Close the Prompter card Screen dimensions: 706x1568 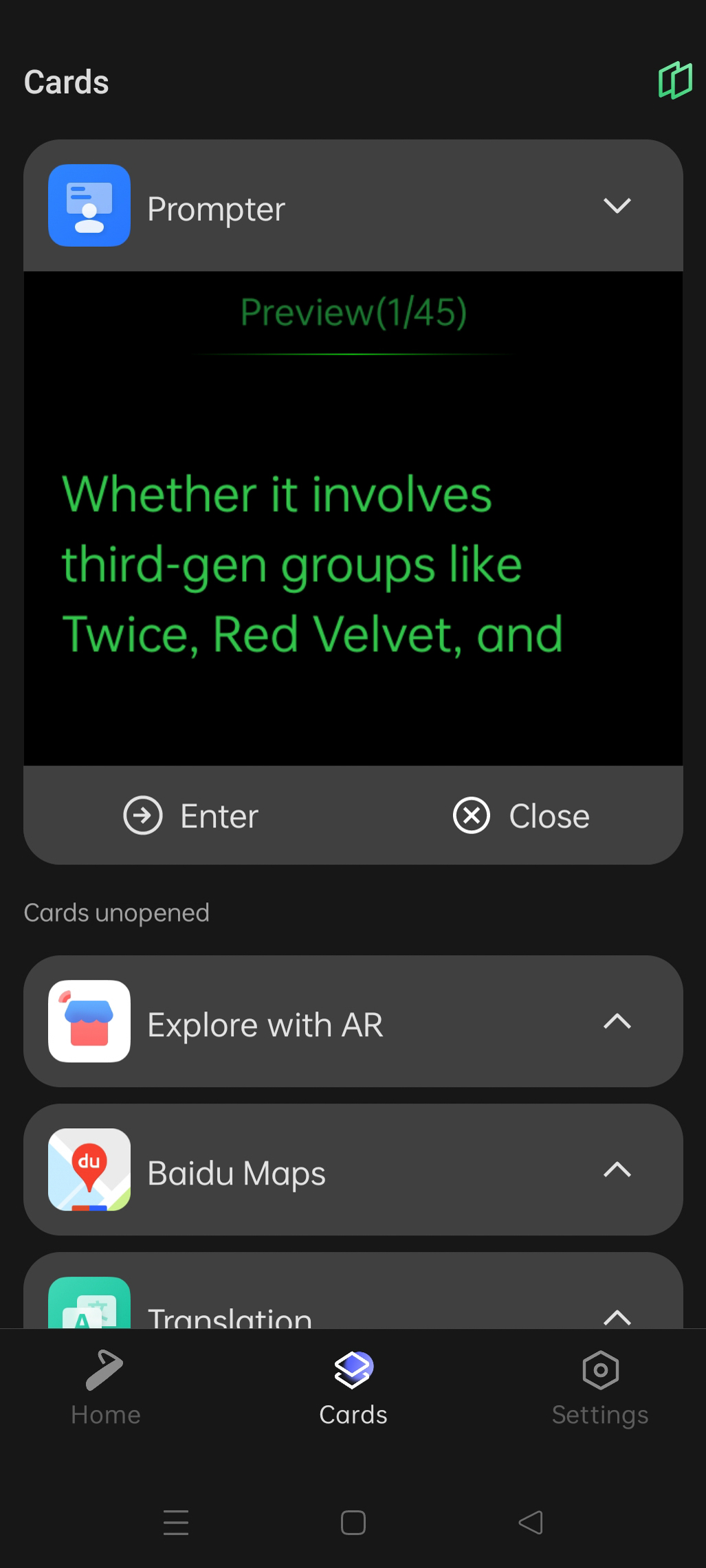pos(521,816)
